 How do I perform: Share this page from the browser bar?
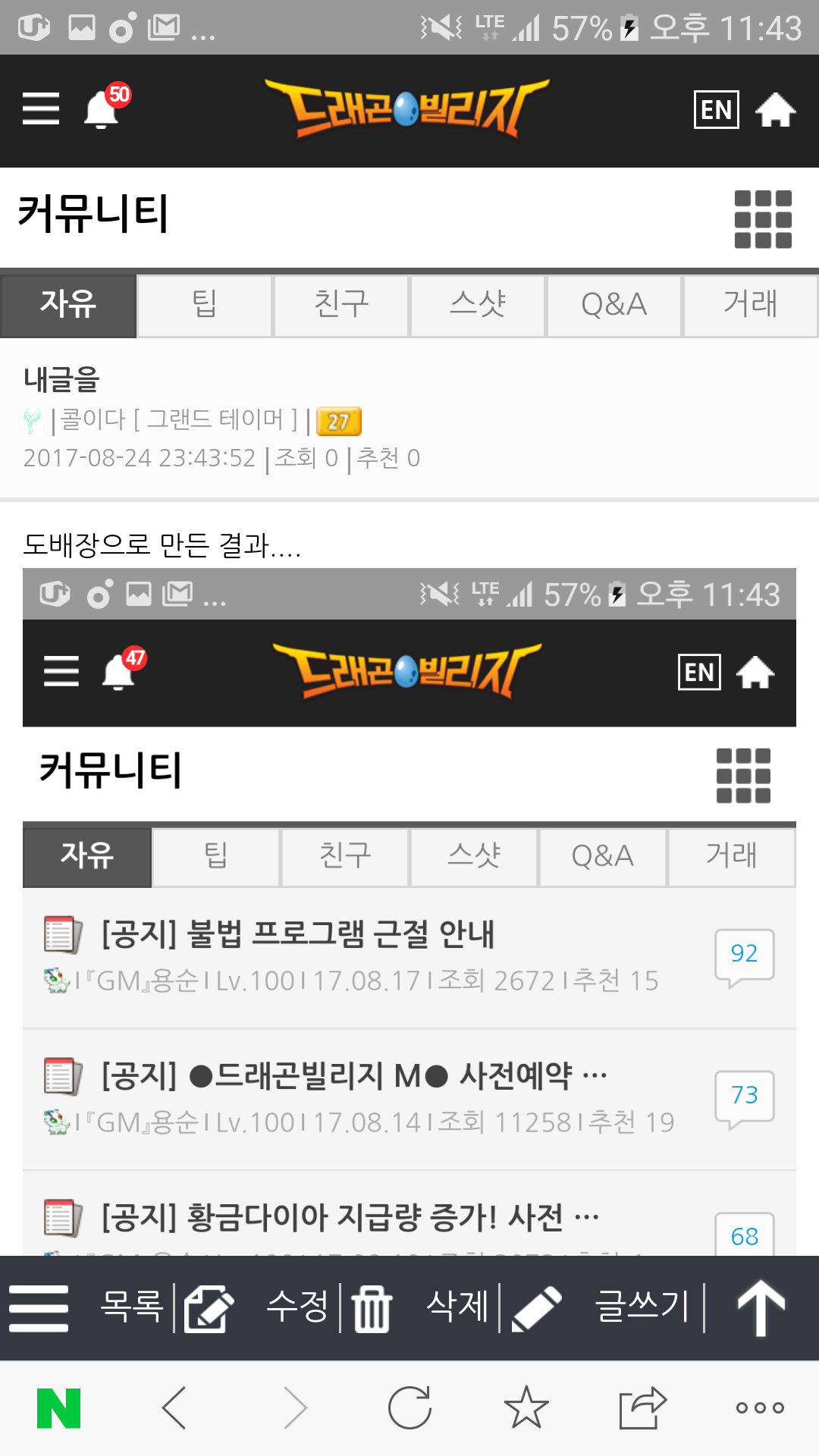coord(642,1407)
